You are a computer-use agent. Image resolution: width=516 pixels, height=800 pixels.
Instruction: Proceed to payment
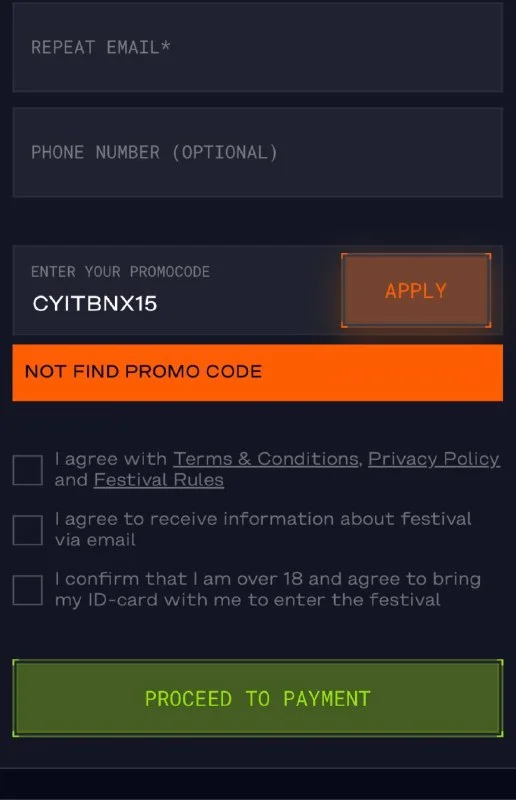[x=258, y=698]
